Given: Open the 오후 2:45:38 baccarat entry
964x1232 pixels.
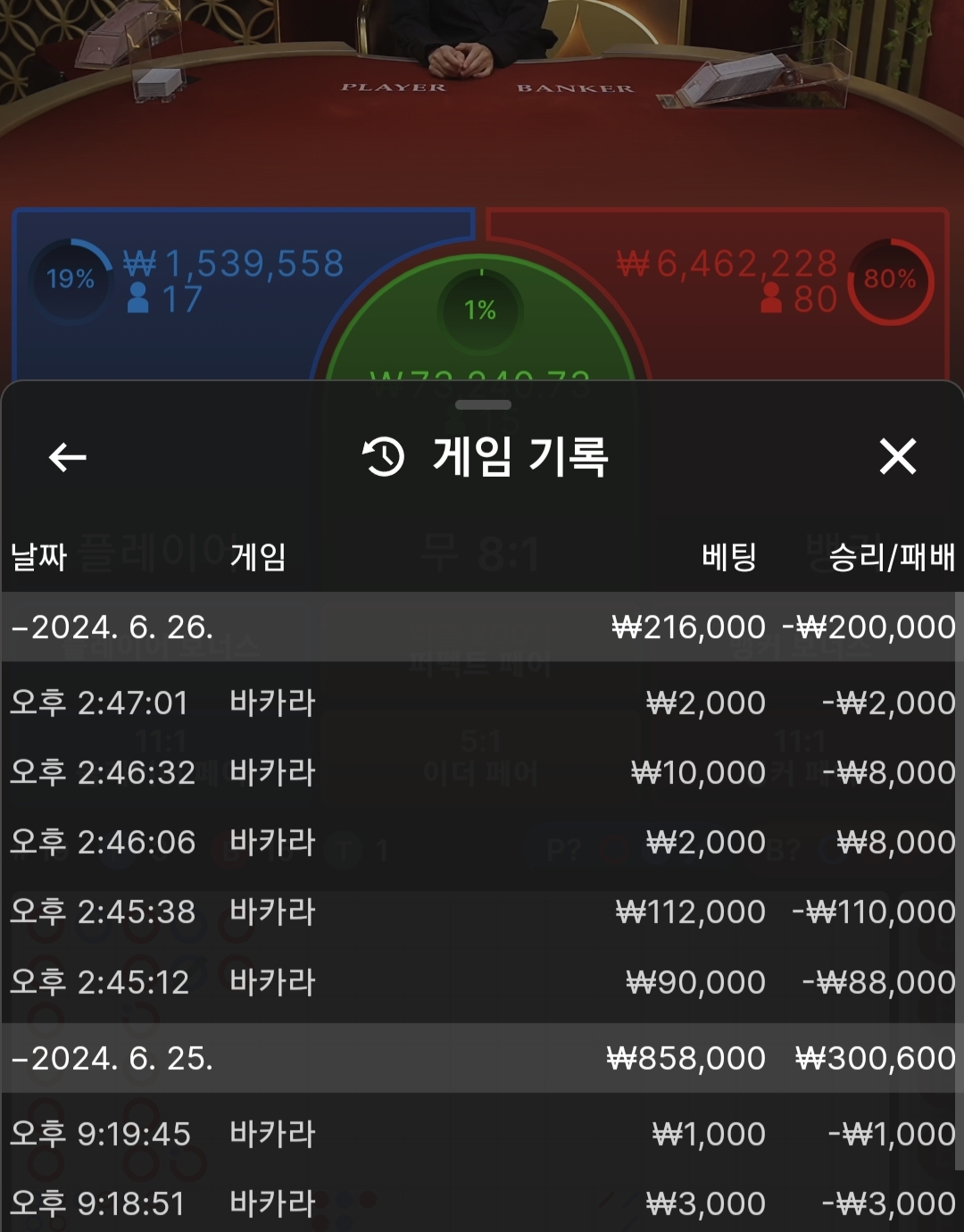Looking at the screenshot, I should pyautogui.click(x=482, y=912).
